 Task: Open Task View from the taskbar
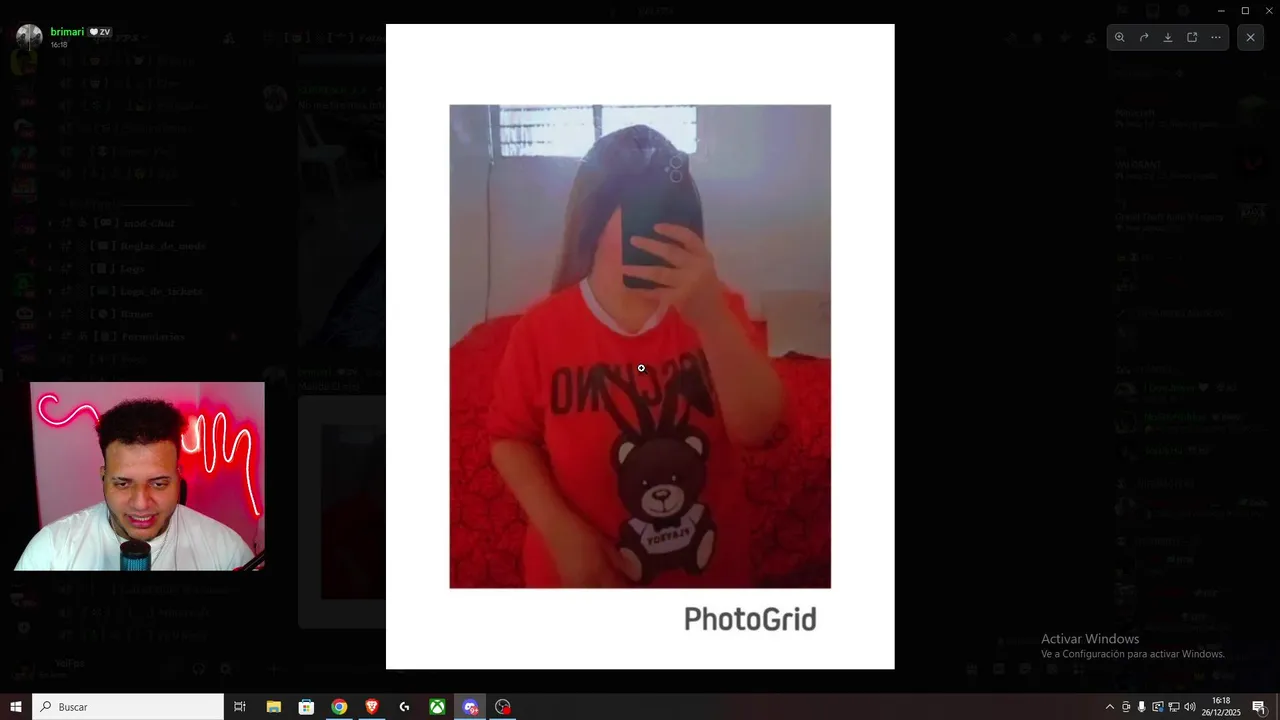[x=240, y=707]
